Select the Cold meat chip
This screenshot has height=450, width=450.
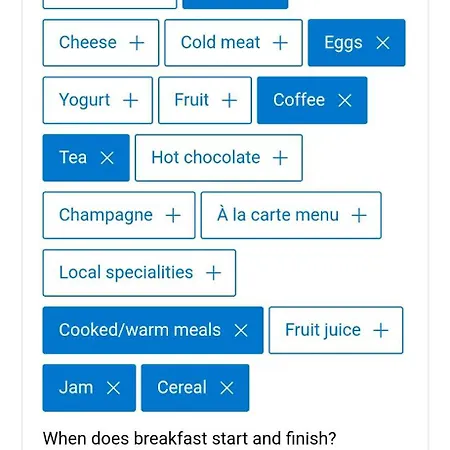[233, 43]
